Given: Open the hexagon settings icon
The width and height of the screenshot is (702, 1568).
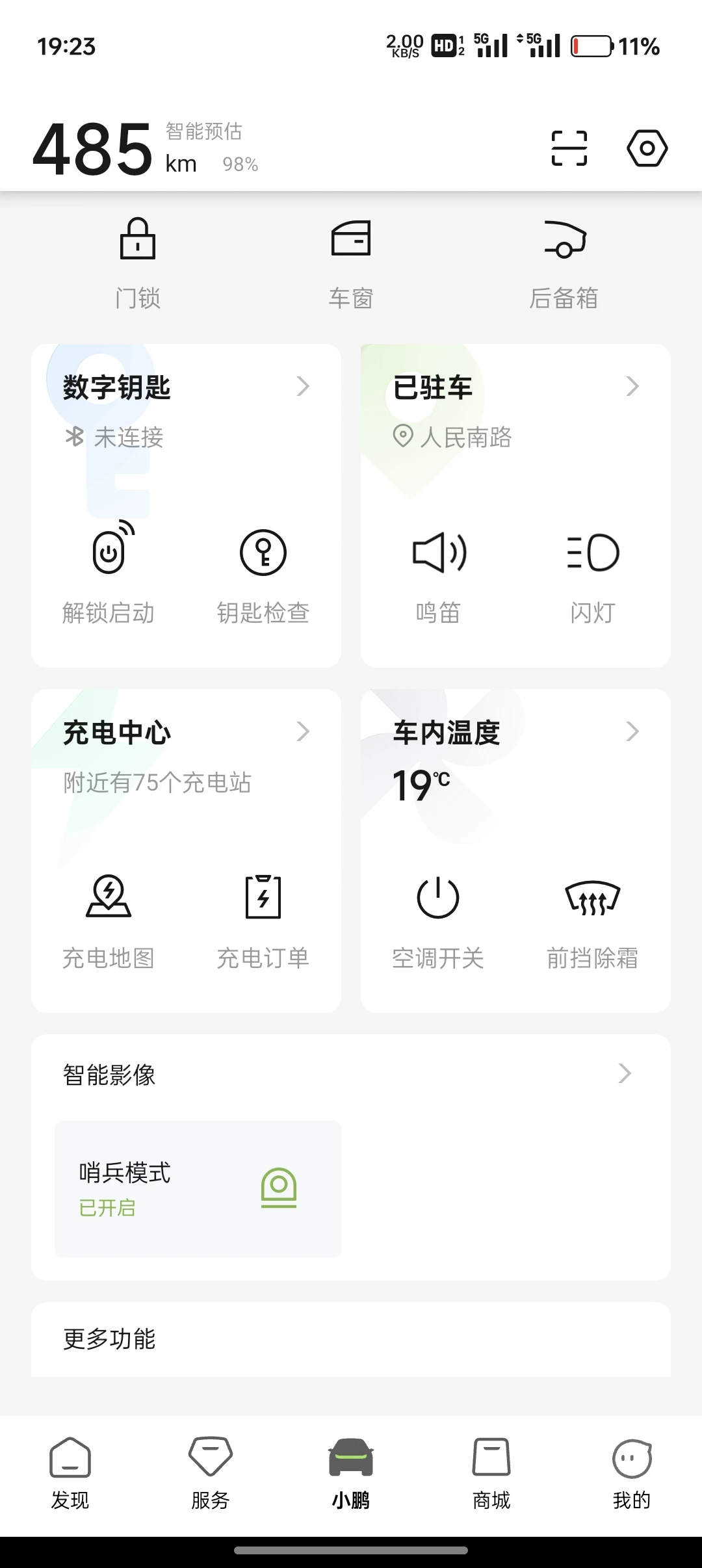Looking at the screenshot, I should (x=647, y=148).
